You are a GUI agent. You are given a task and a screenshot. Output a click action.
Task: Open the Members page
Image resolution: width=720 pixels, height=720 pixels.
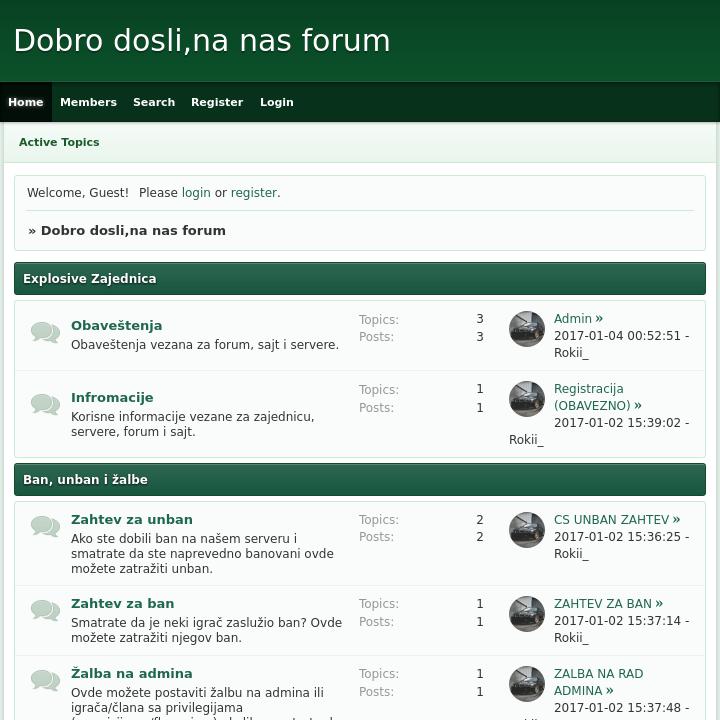[x=88, y=102]
